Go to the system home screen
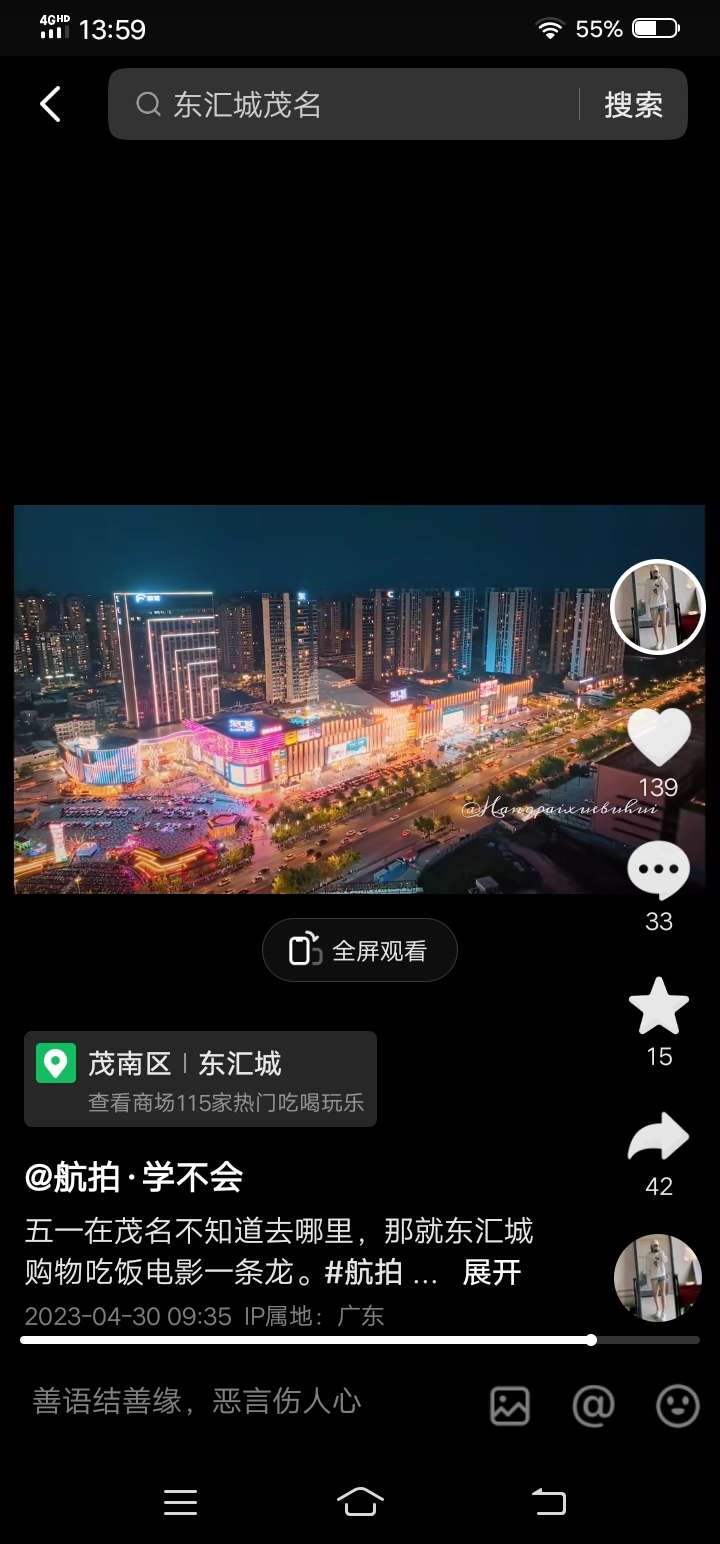Image resolution: width=720 pixels, height=1544 pixels. click(360, 1501)
